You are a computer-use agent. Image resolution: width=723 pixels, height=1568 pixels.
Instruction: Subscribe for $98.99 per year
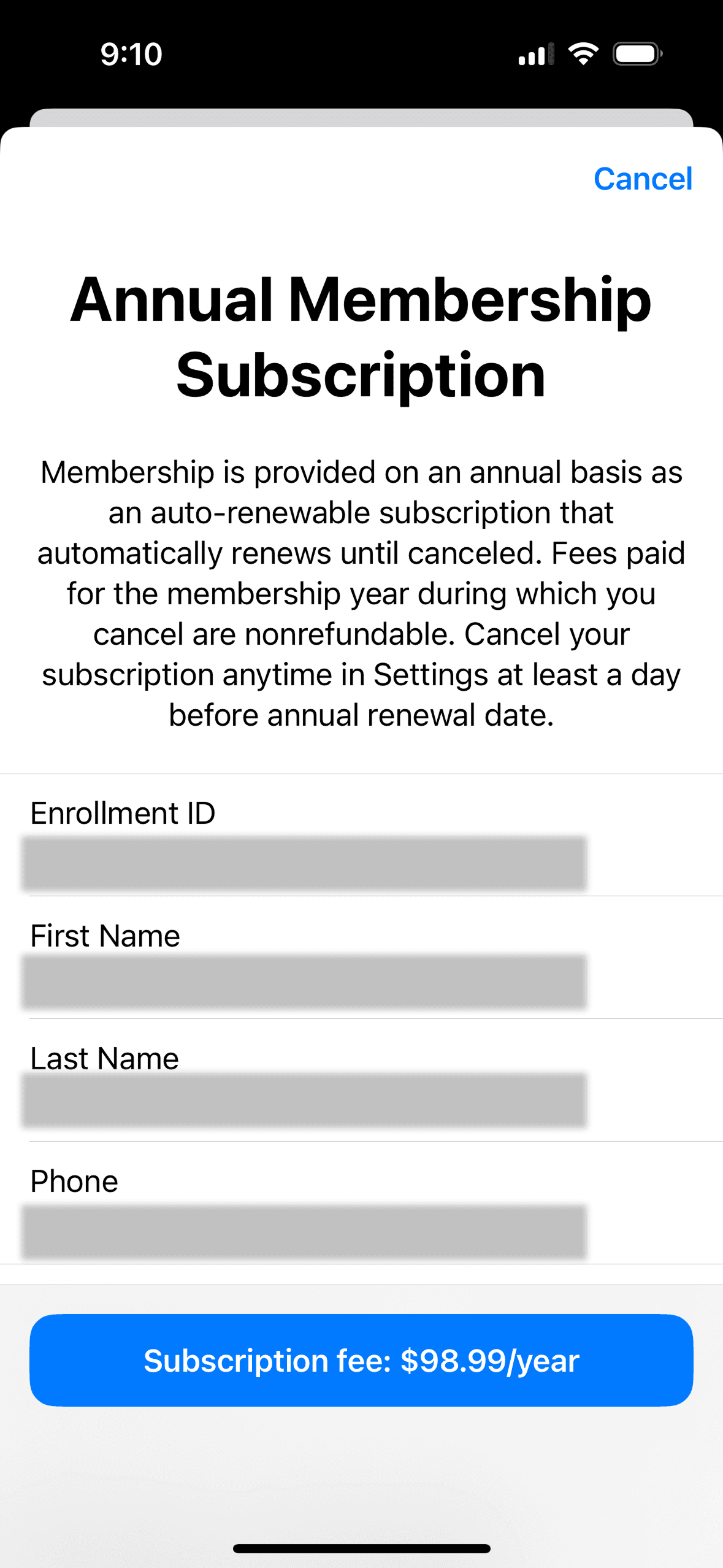click(361, 1360)
